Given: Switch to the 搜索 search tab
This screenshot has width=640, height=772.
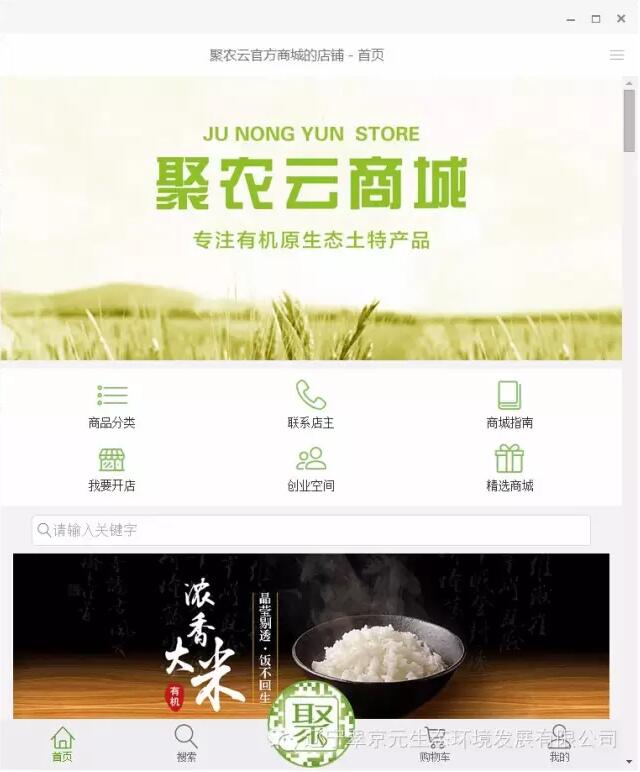Looking at the screenshot, I should (186, 744).
